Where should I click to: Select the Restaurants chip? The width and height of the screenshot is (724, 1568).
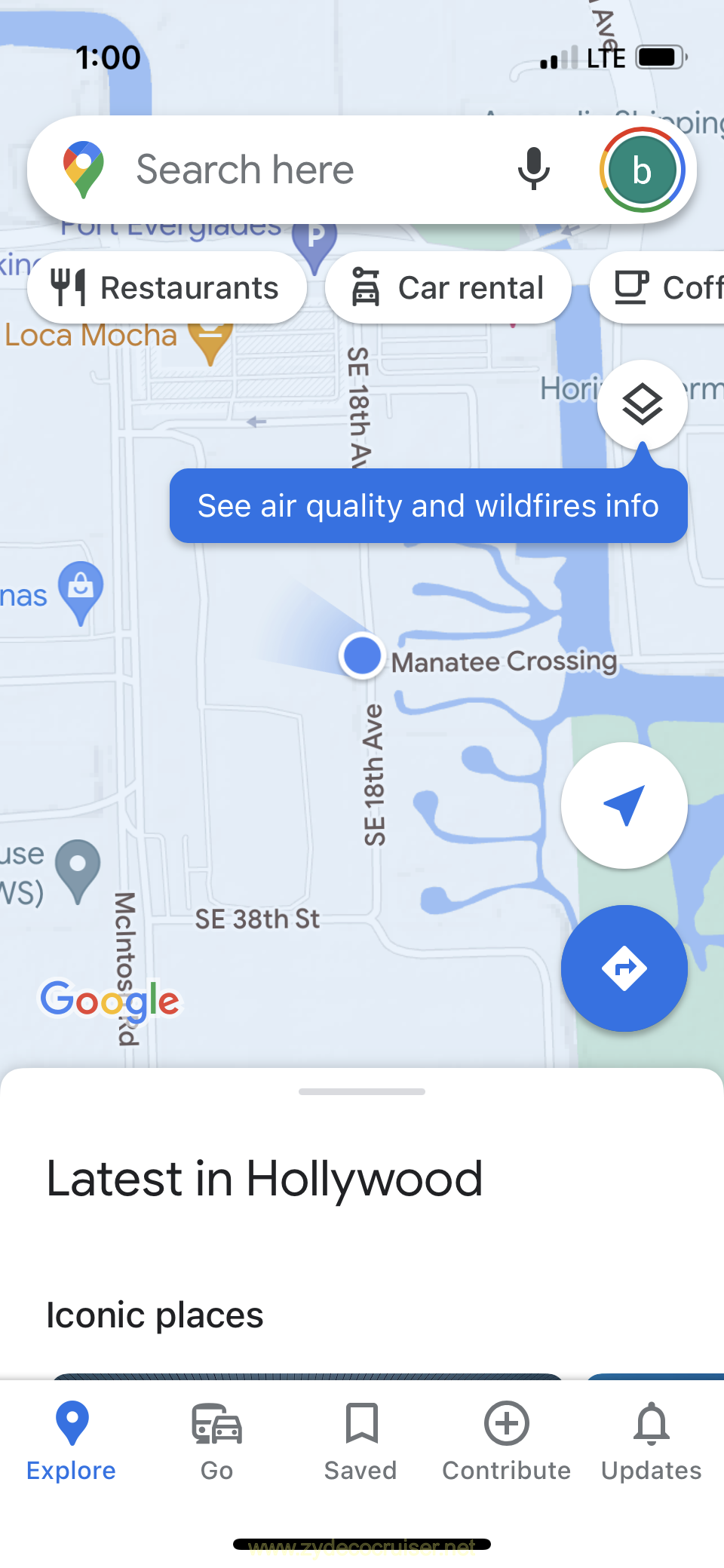[167, 288]
